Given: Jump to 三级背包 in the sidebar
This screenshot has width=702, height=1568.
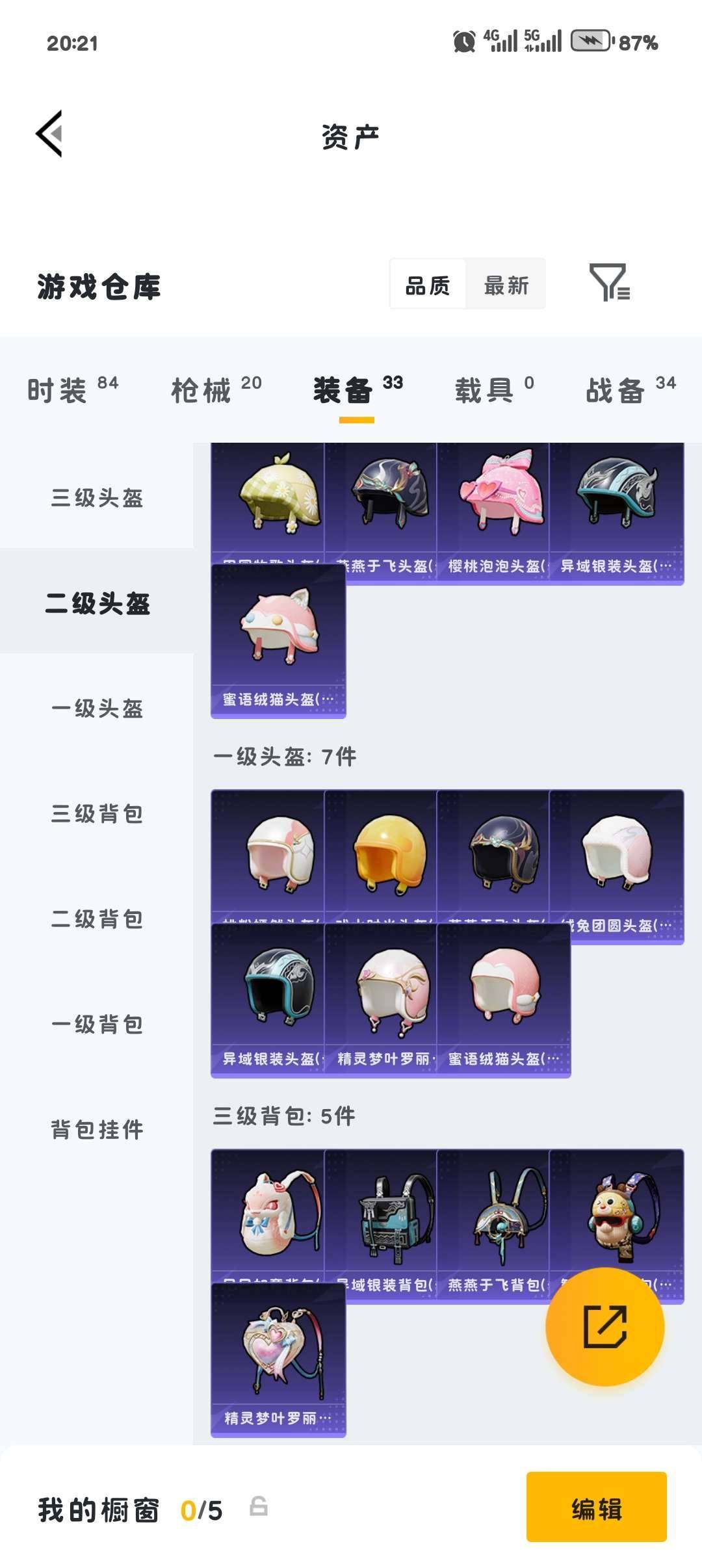Looking at the screenshot, I should click(97, 814).
